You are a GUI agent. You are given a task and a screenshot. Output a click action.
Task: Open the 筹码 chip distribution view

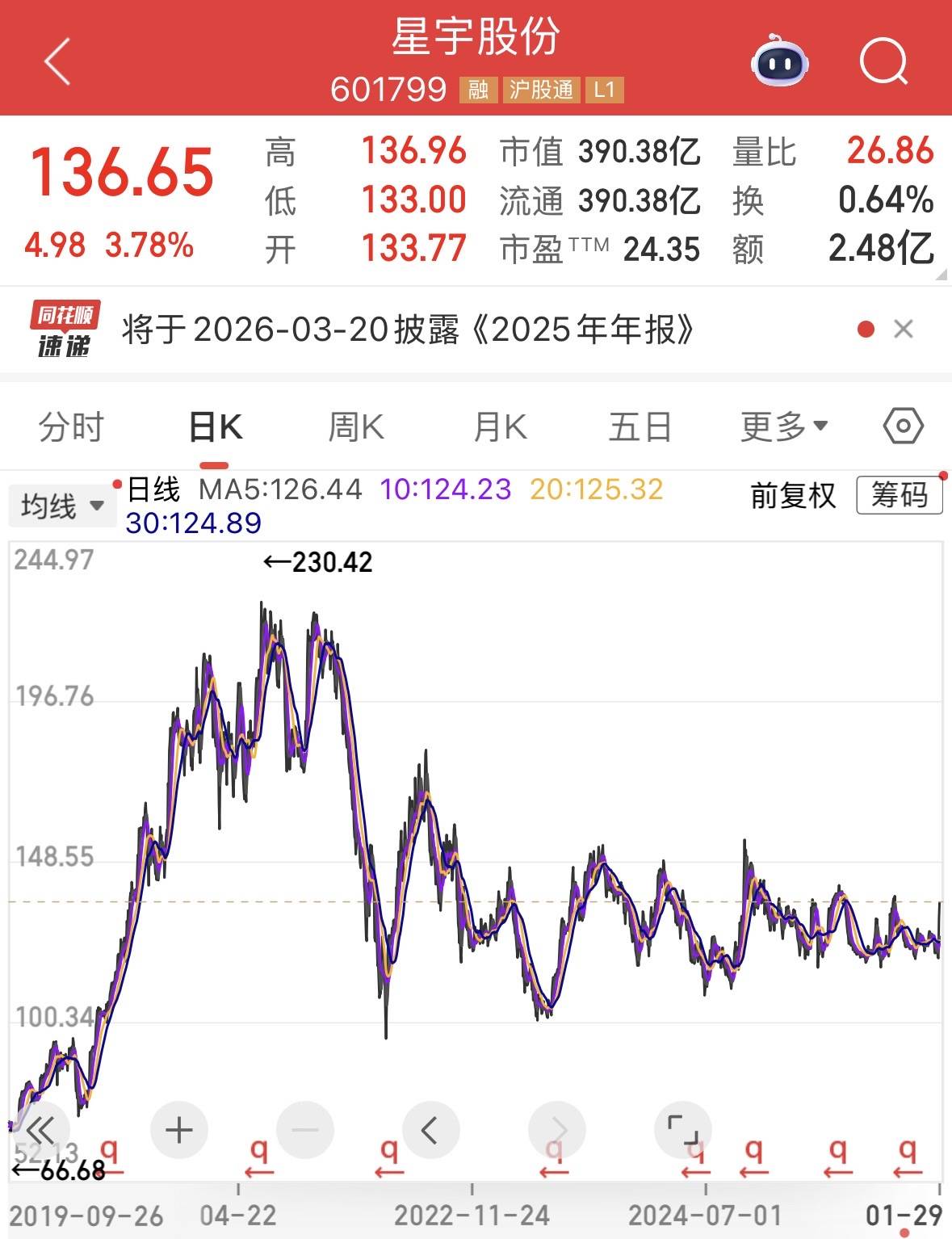(x=900, y=495)
